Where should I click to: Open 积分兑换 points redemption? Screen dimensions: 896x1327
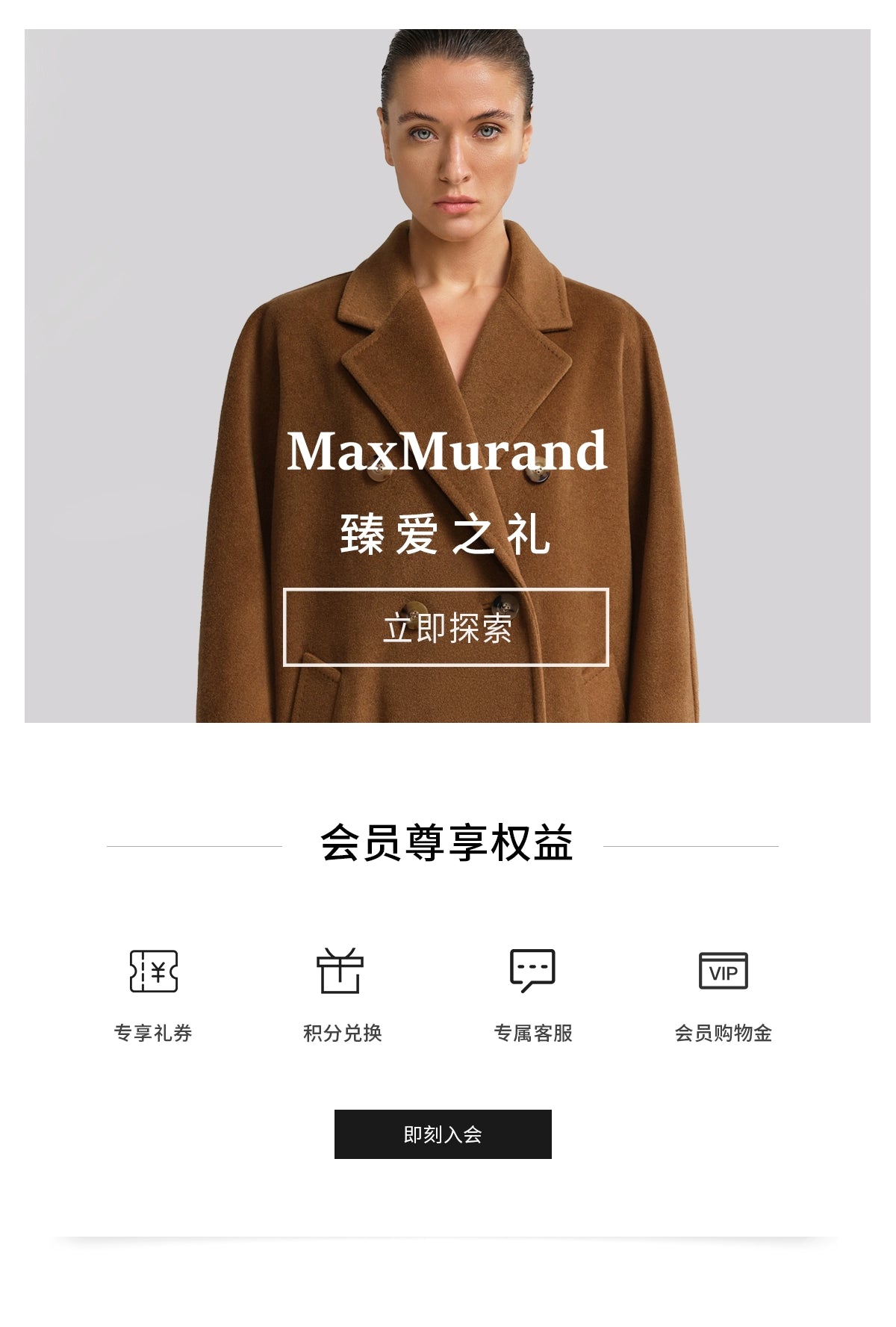point(342,993)
